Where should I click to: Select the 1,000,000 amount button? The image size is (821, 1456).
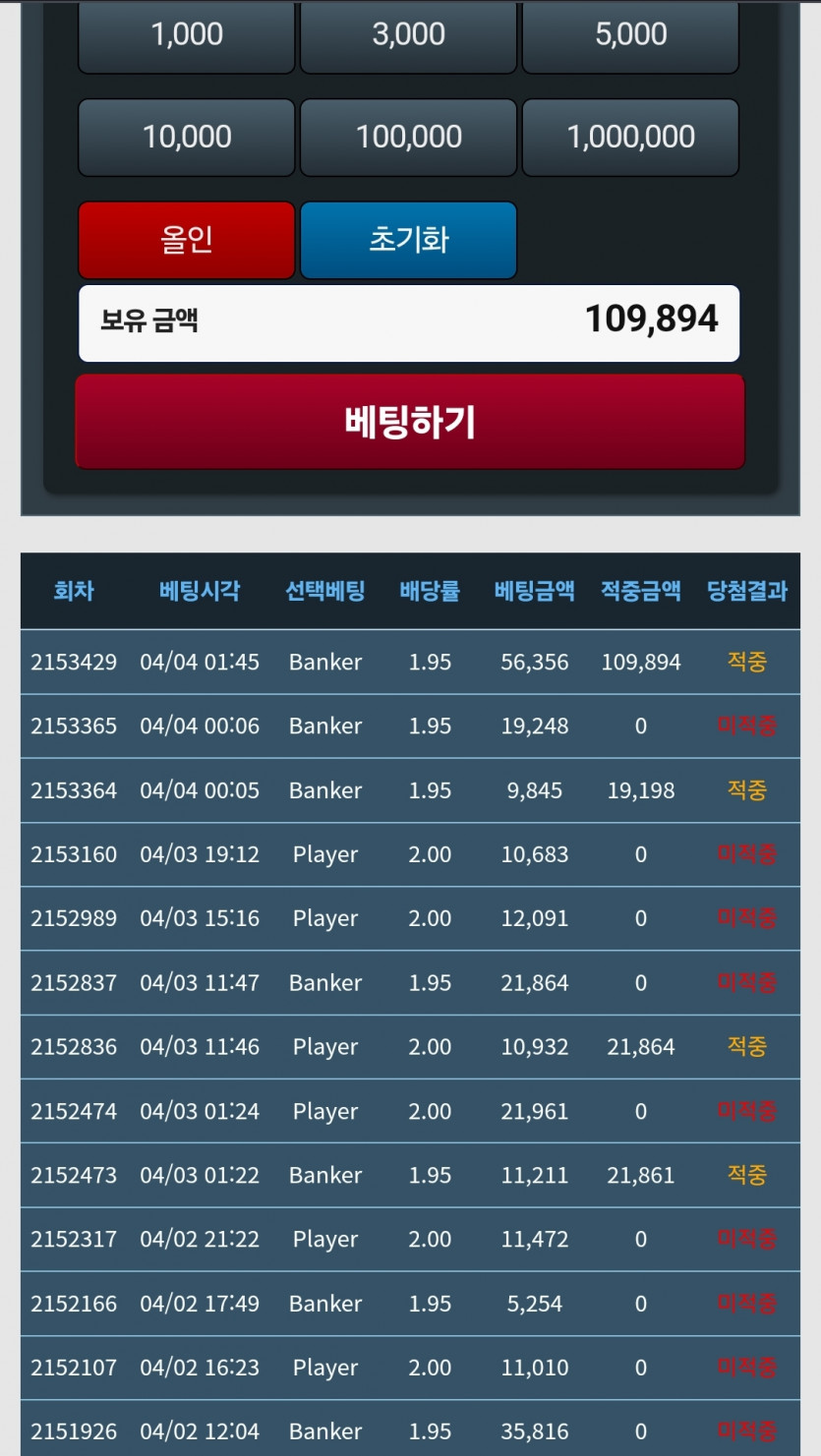pyautogui.click(x=630, y=138)
